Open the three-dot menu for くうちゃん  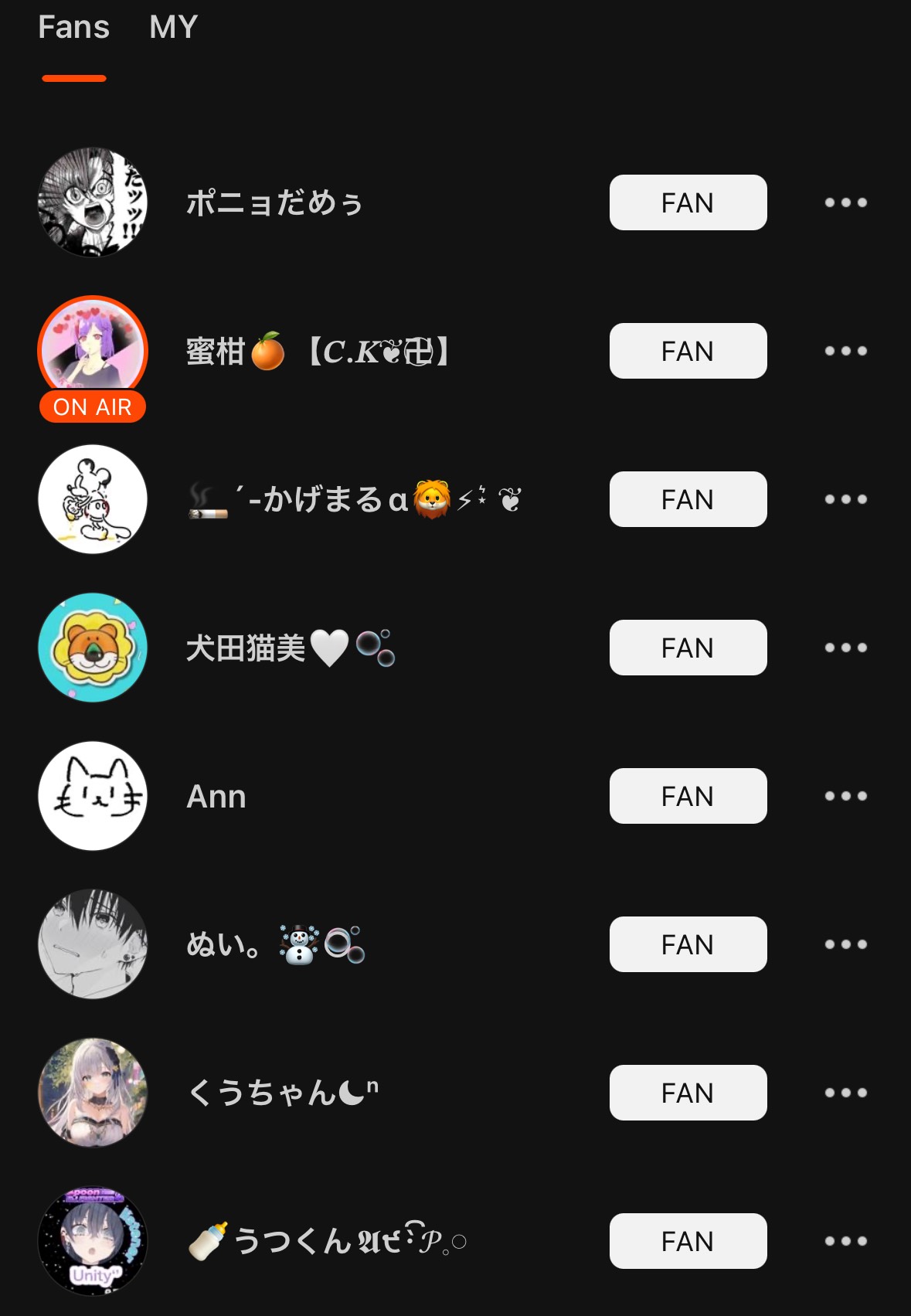coord(845,1093)
